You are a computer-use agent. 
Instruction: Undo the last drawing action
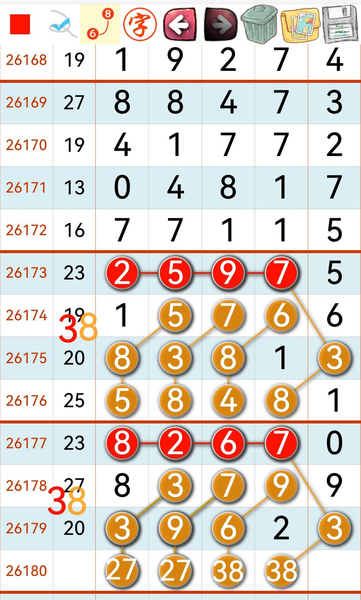coord(180,25)
